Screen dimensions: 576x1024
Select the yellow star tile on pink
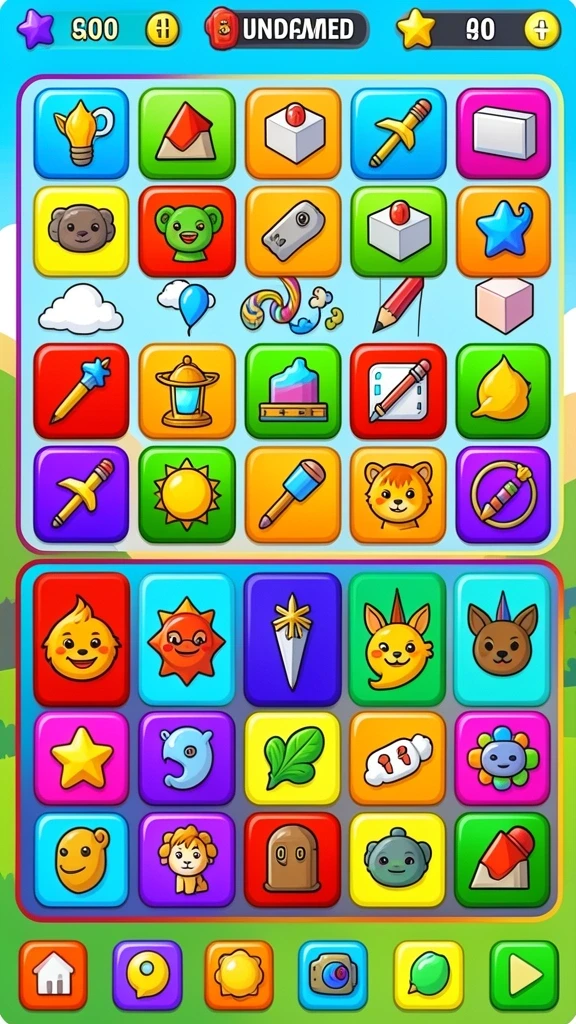pyautogui.click(x=81, y=758)
